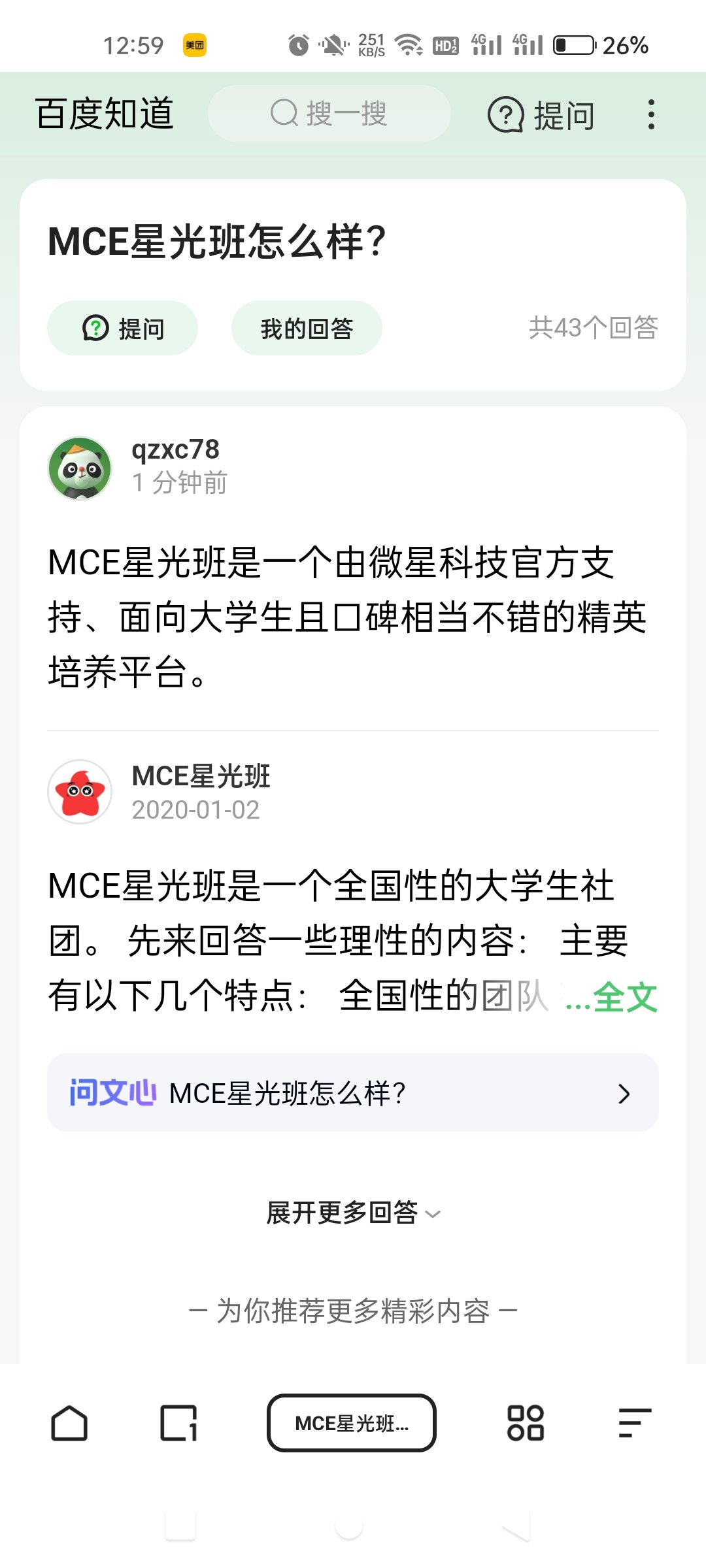The width and height of the screenshot is (706, 1568).
Task: Go to the browser home page
Action: (x=69, y=1423)
